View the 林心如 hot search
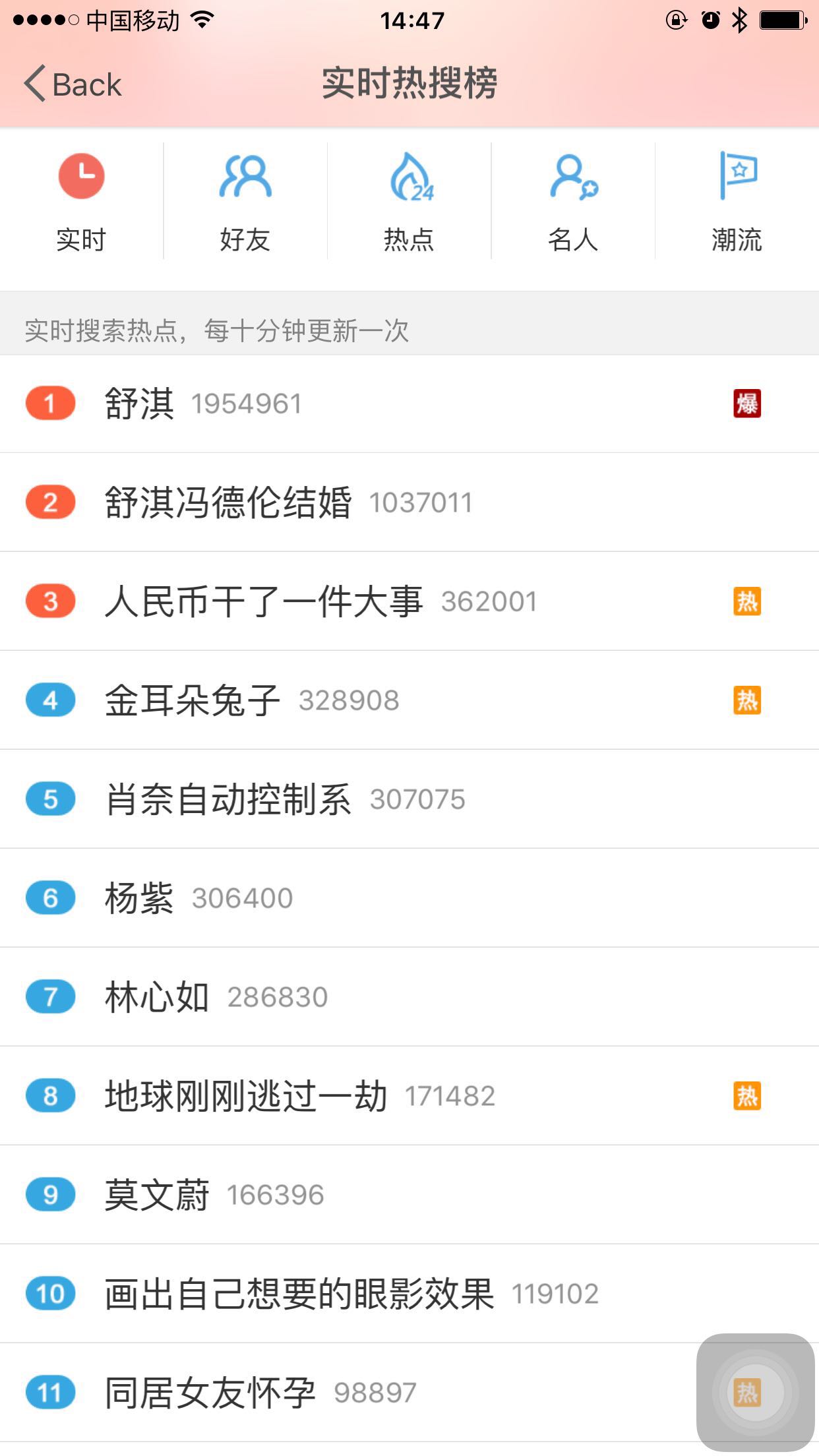The width and height of the screenshot is (819, 1456). pyautogui.click(x=409, y=997)
